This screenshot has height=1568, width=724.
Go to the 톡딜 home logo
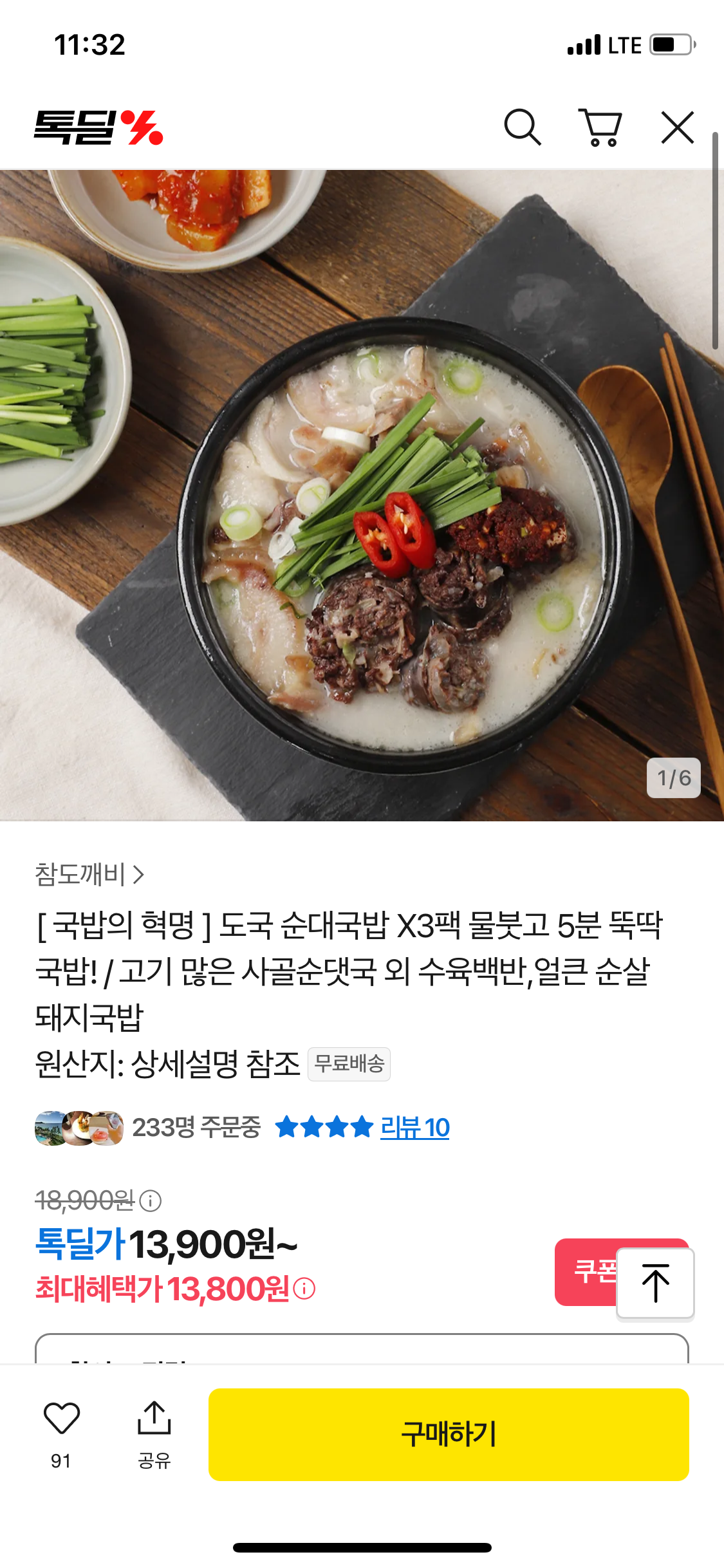click(98, 127)
